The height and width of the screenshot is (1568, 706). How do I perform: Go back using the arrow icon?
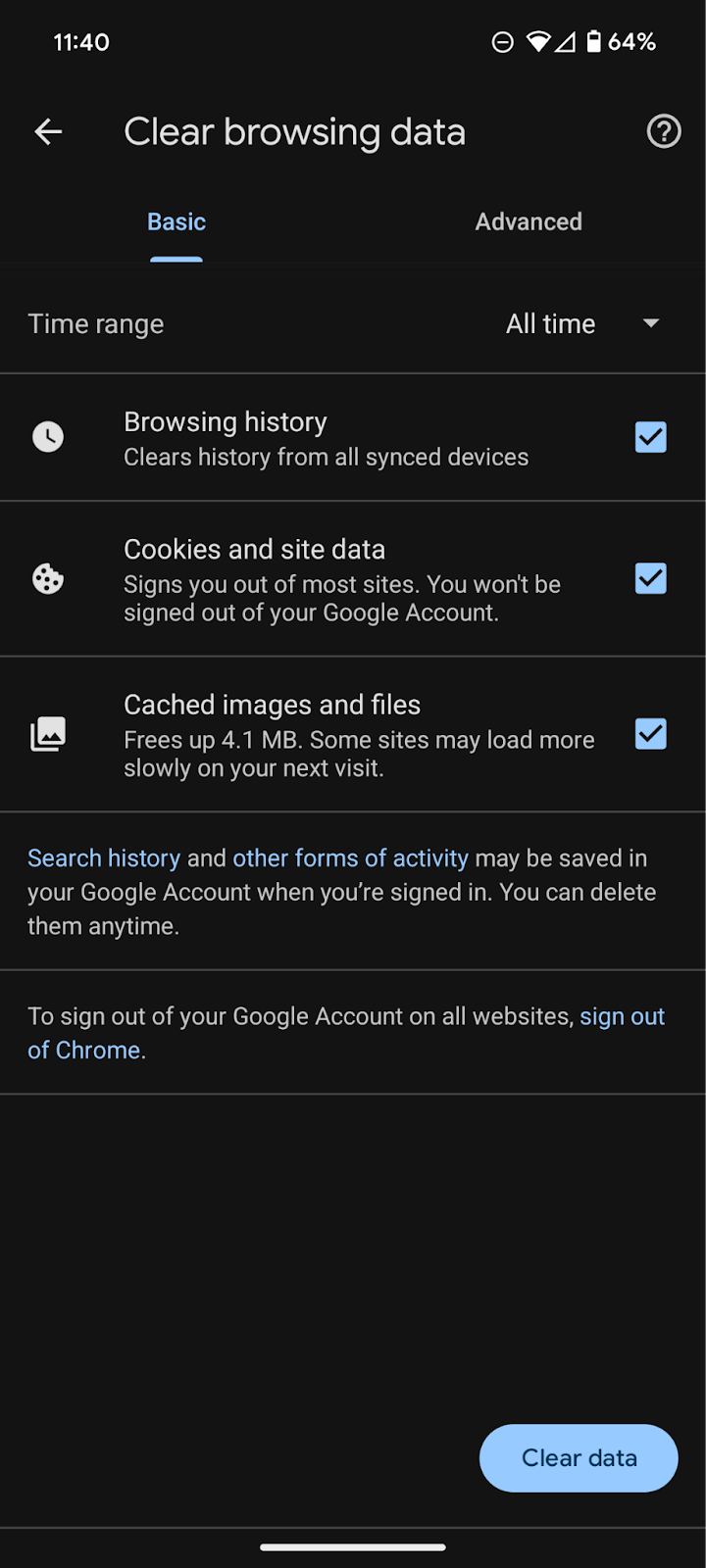coord(48,131)
